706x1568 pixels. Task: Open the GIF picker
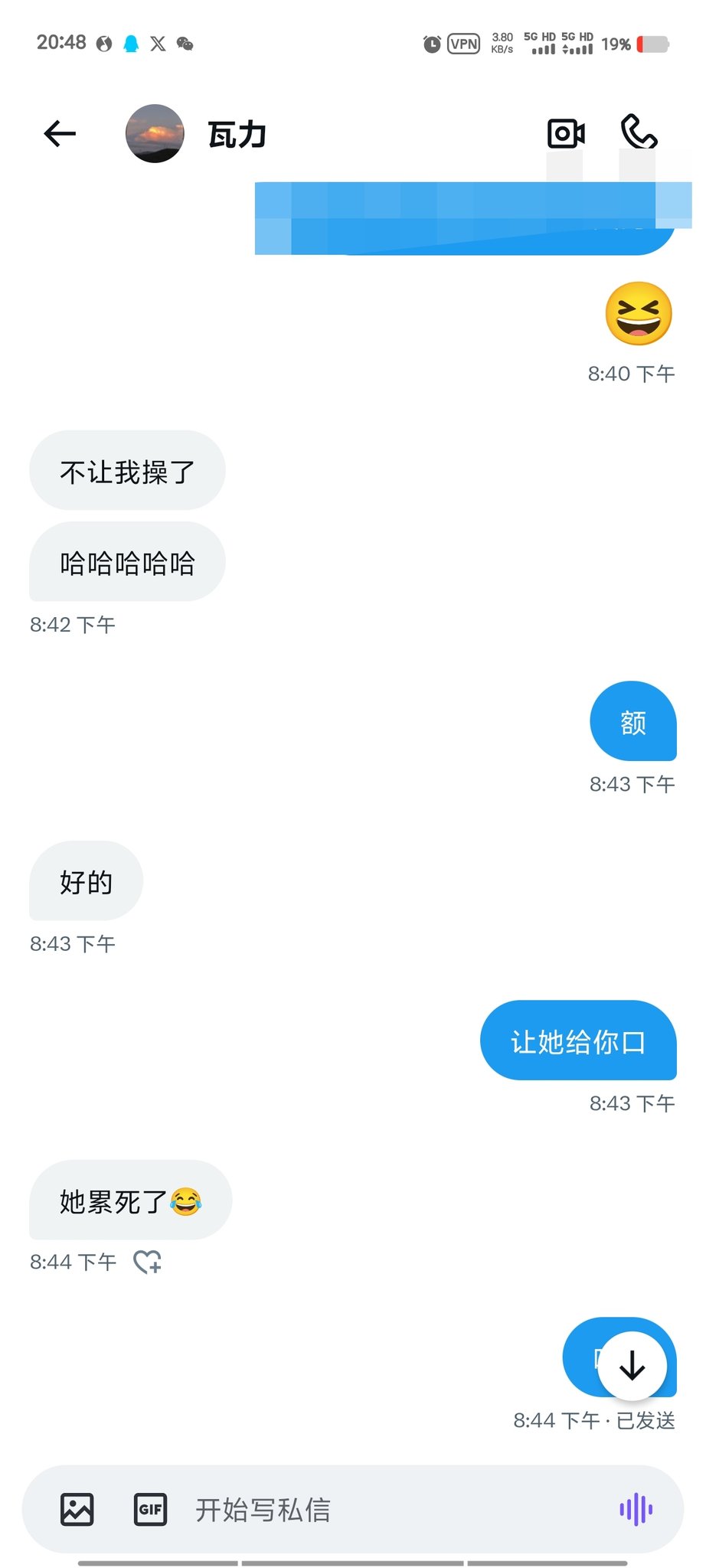pos(150,1509)
